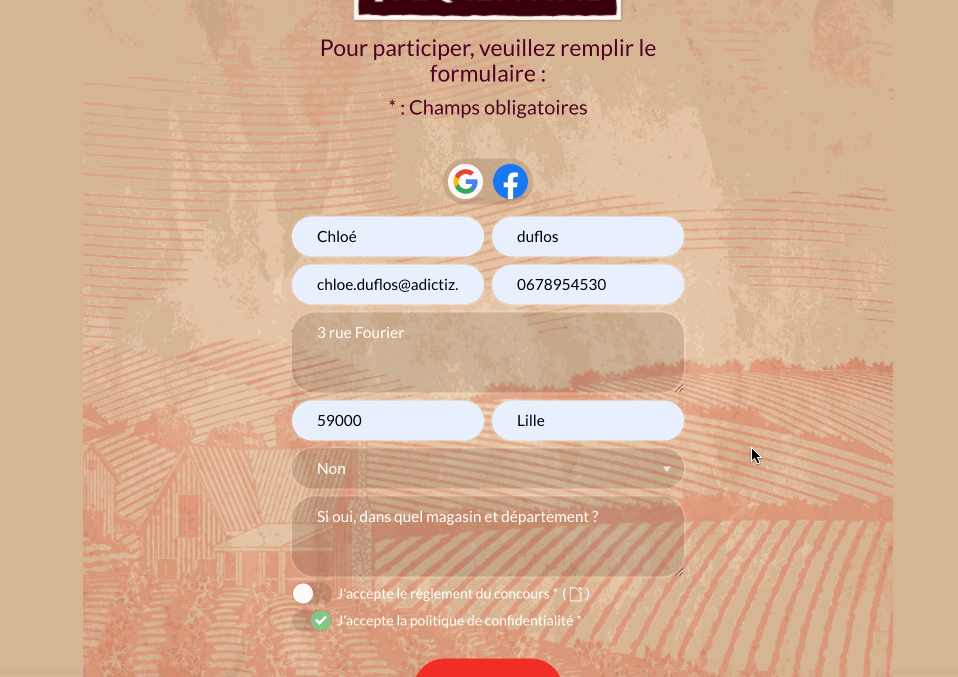This screenshot has height=677, width=958.
Task: Edit the city field showing Lille
Action: click(588, 421)
